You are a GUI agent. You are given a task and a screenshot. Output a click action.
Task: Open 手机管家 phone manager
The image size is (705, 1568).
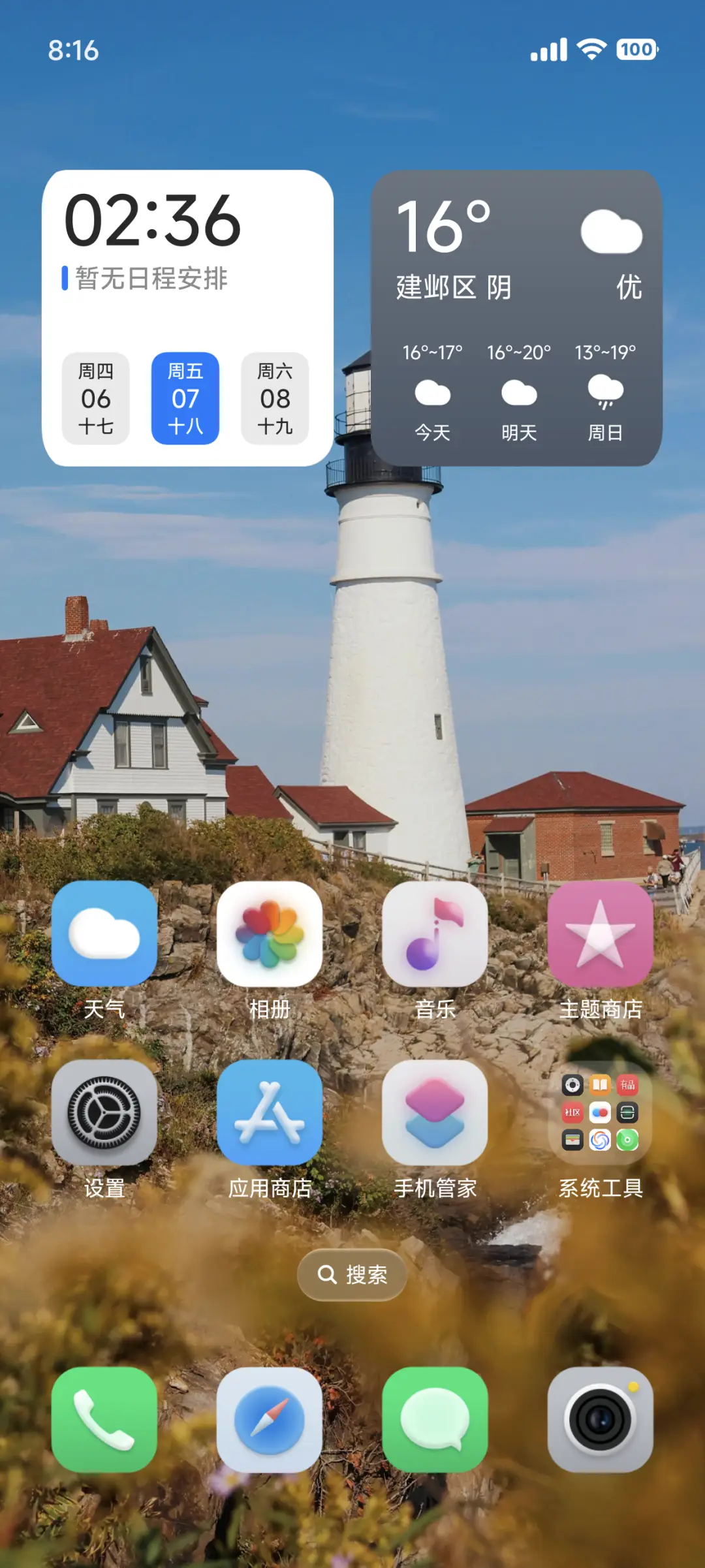tap(435, 1112)
